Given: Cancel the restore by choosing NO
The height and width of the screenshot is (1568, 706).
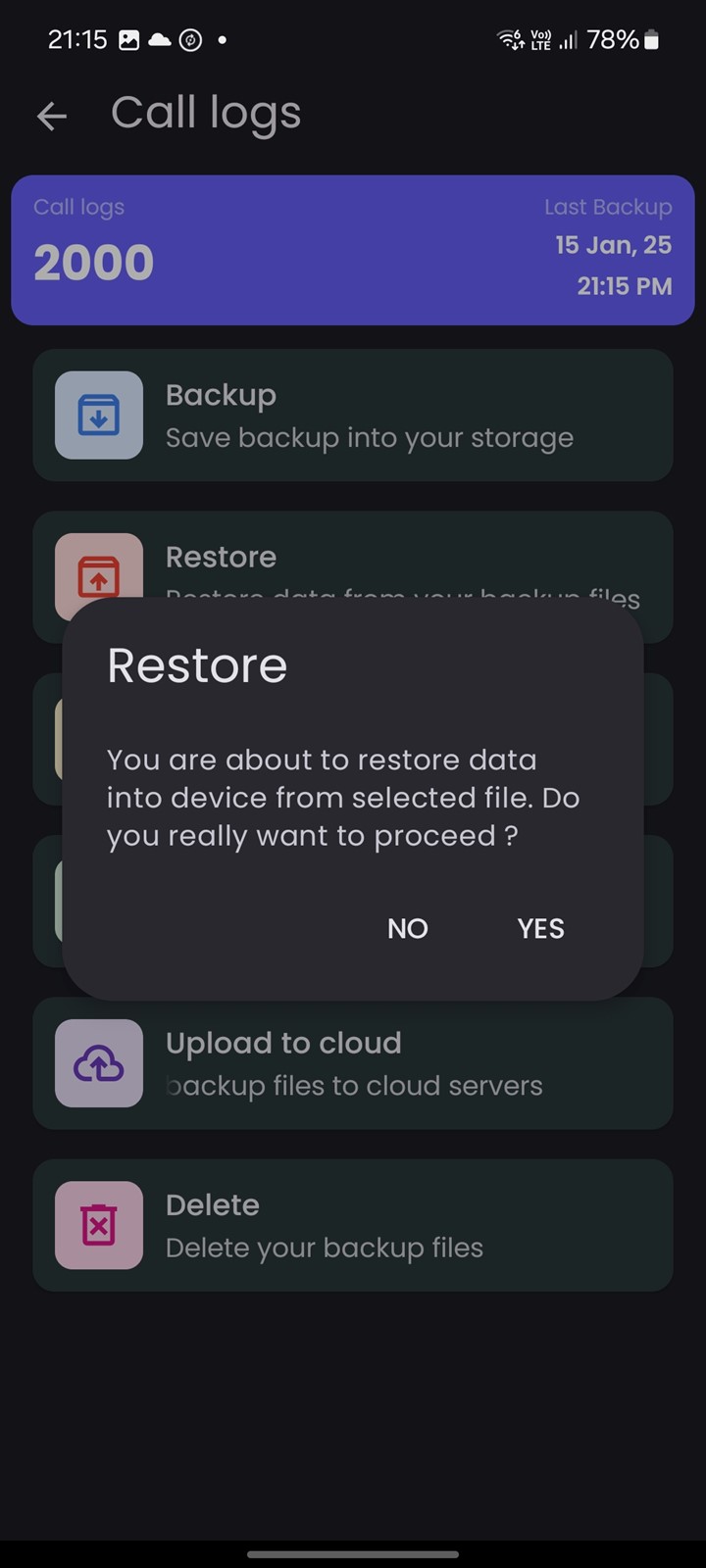Looking at the screenshot, I should [x=408, y=928].
